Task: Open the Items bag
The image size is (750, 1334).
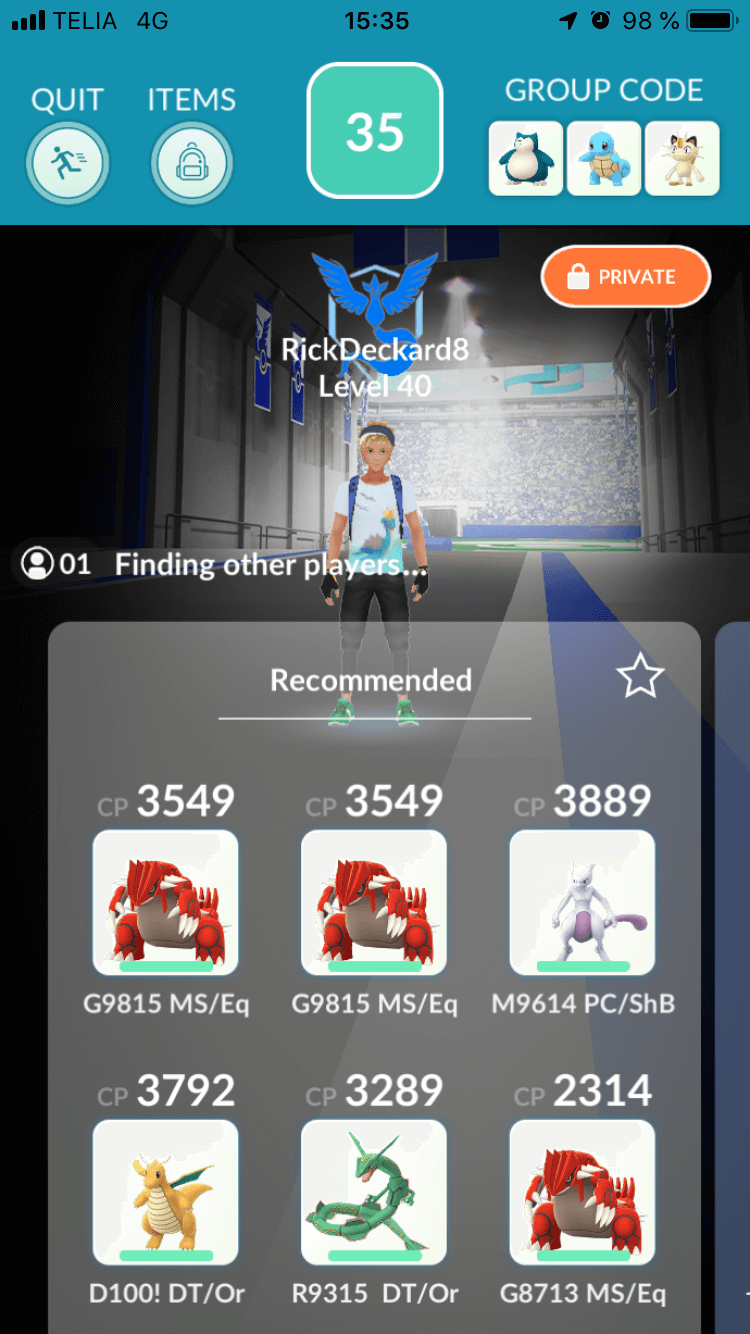Action: point(192,162)
